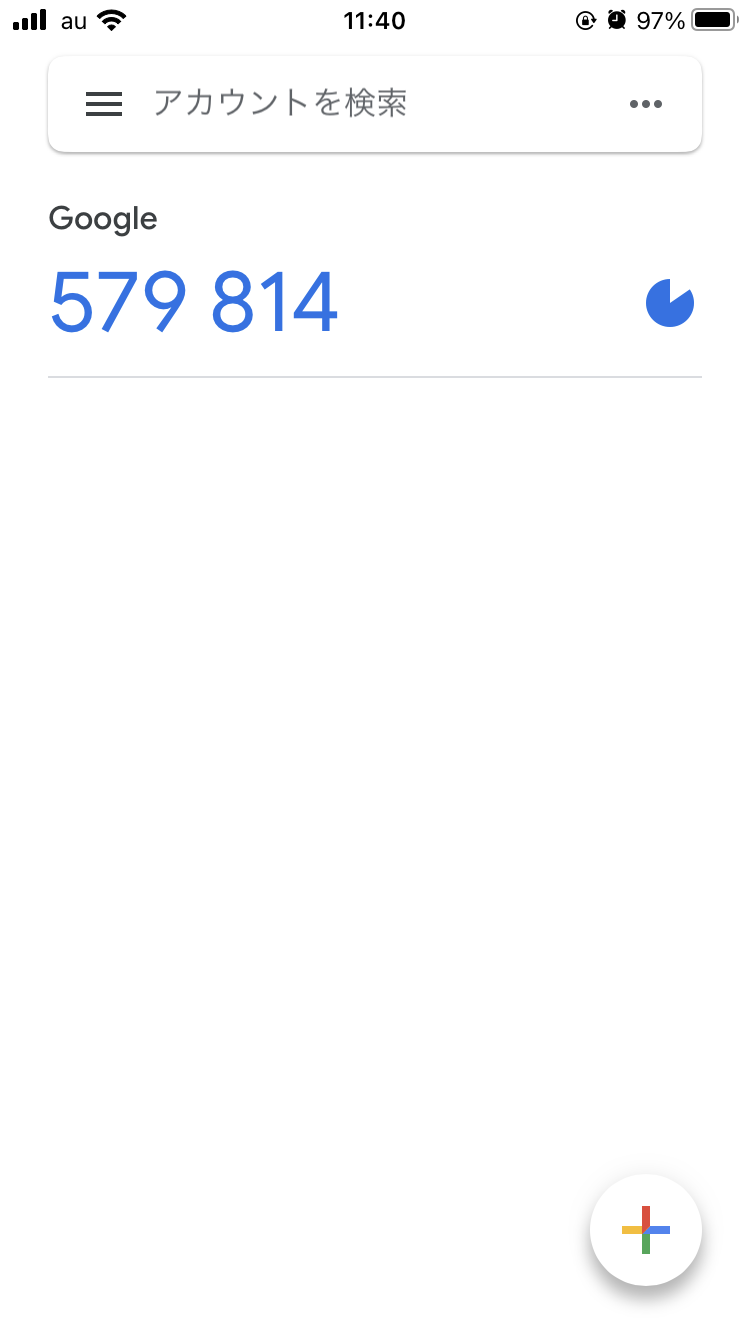The width and height of the screenshot is (750, 1334).
Task: Open the three-dot overflow menu
Action: (646, 104)
